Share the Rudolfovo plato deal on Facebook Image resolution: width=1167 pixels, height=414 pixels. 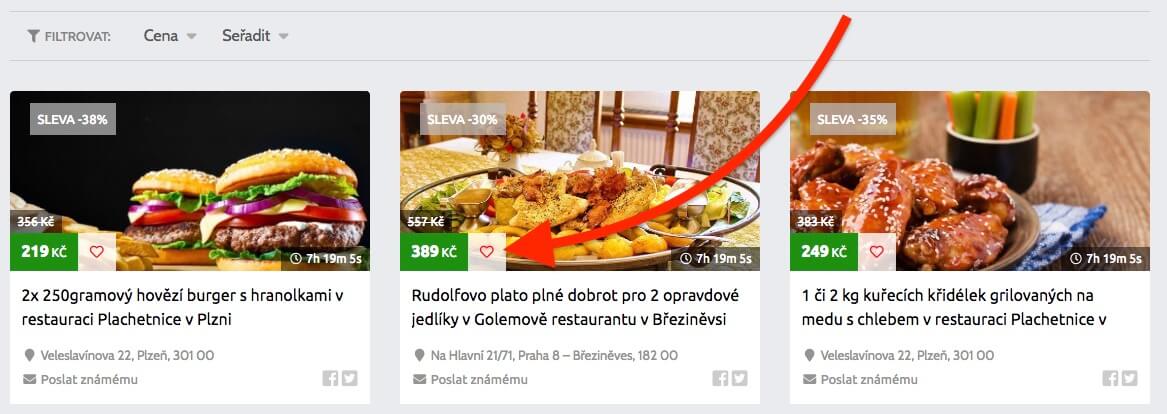720,379
